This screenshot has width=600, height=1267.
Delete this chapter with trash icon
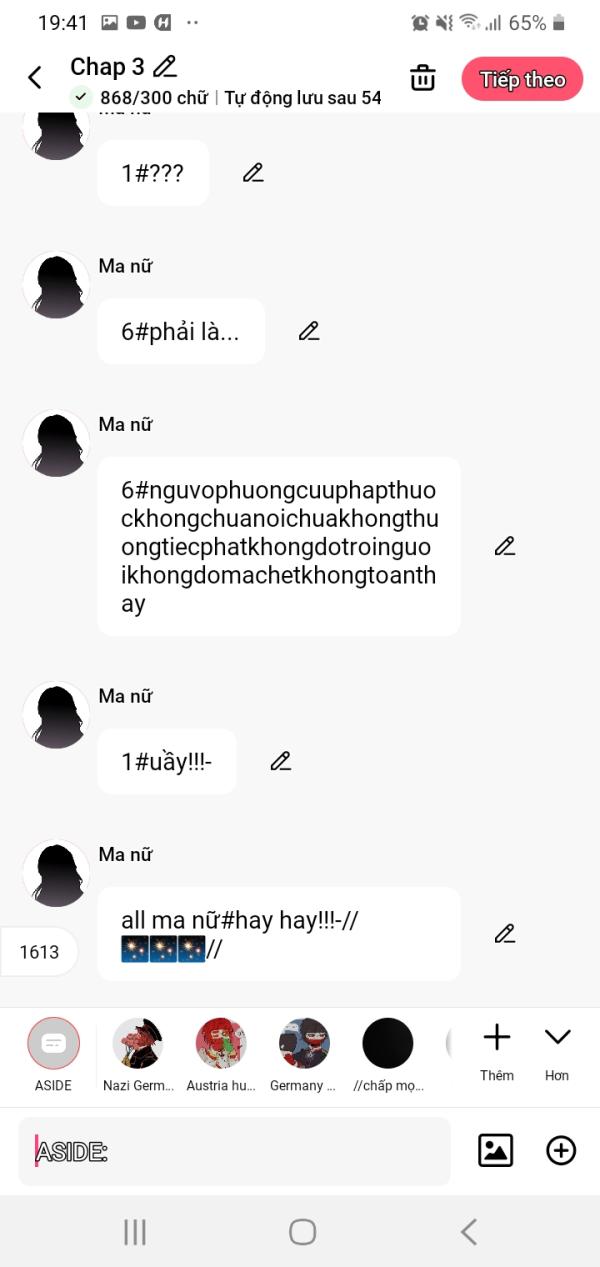pos(423,78)
